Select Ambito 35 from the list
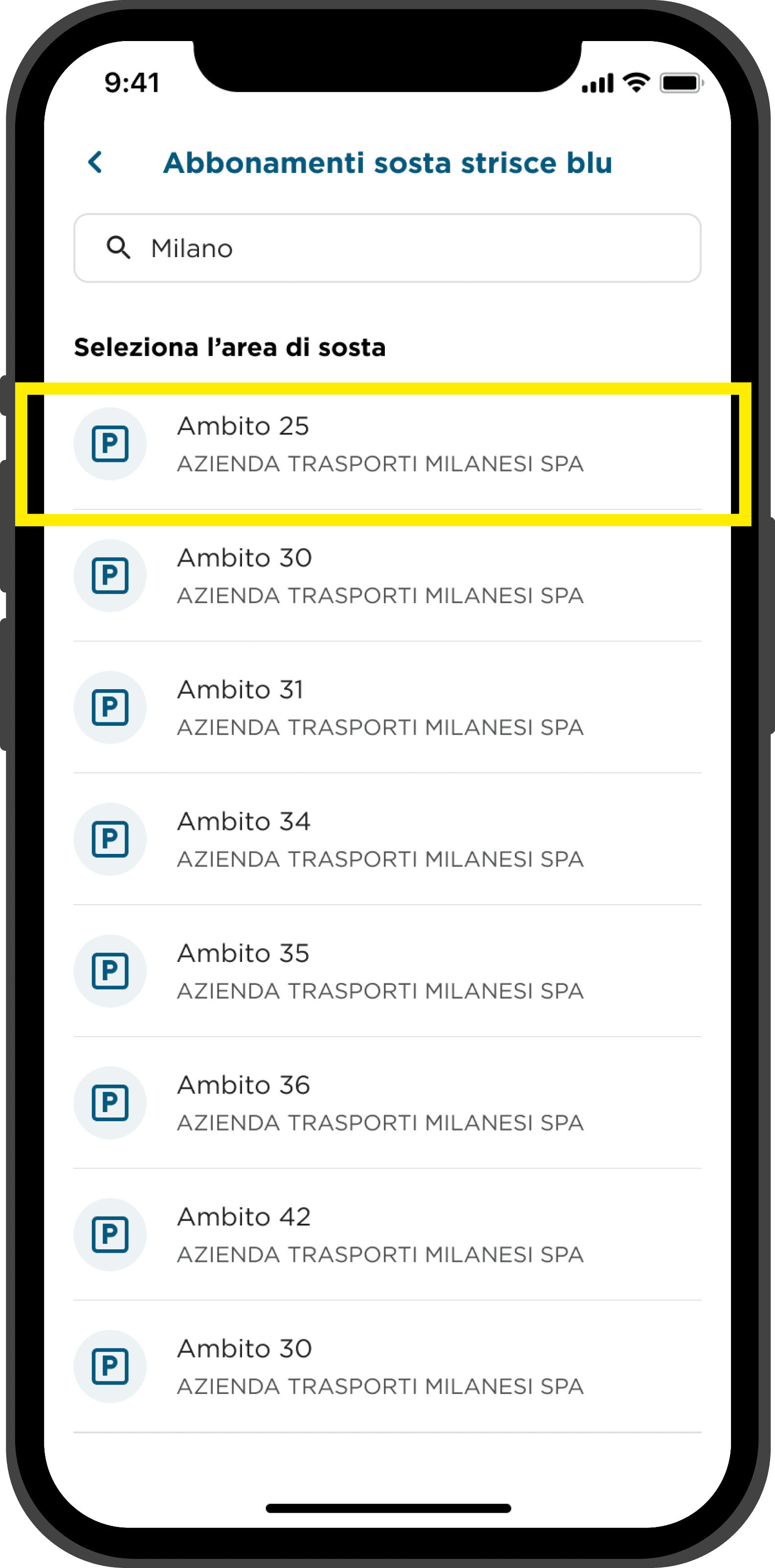This screenshot has width=775, height=1568. (x=387, y=971)
